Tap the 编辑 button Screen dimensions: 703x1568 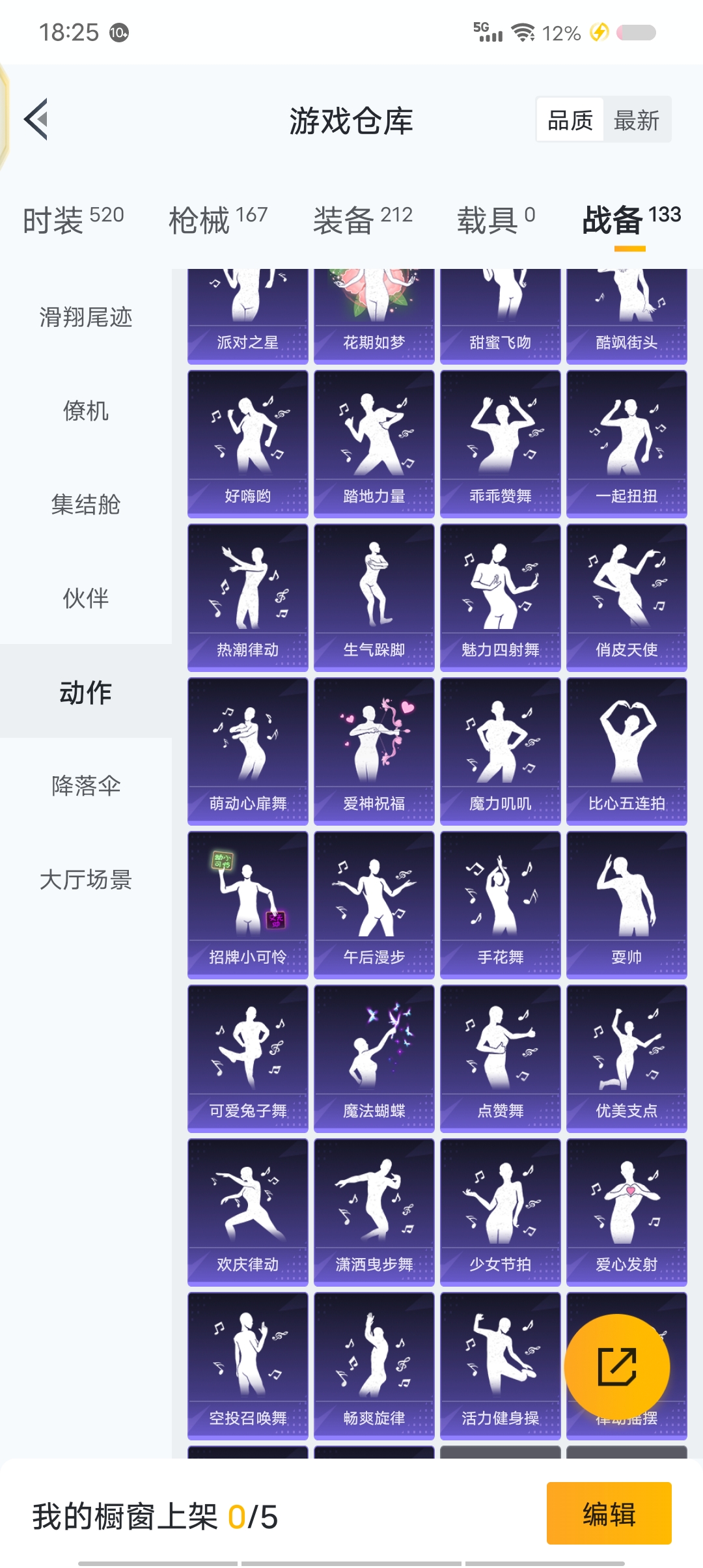pos(609,1513)
